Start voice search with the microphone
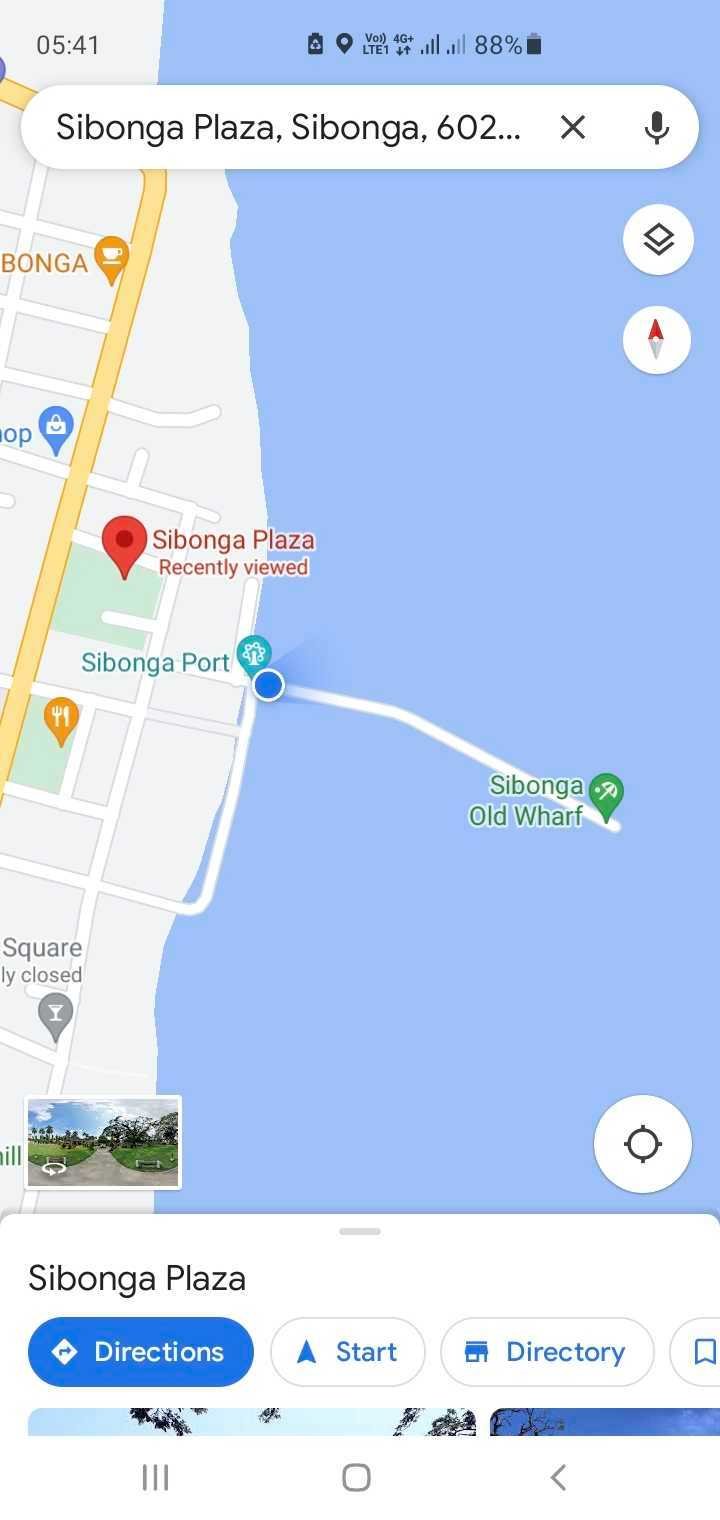The image size is (720, 1520). tap(656, 127)
